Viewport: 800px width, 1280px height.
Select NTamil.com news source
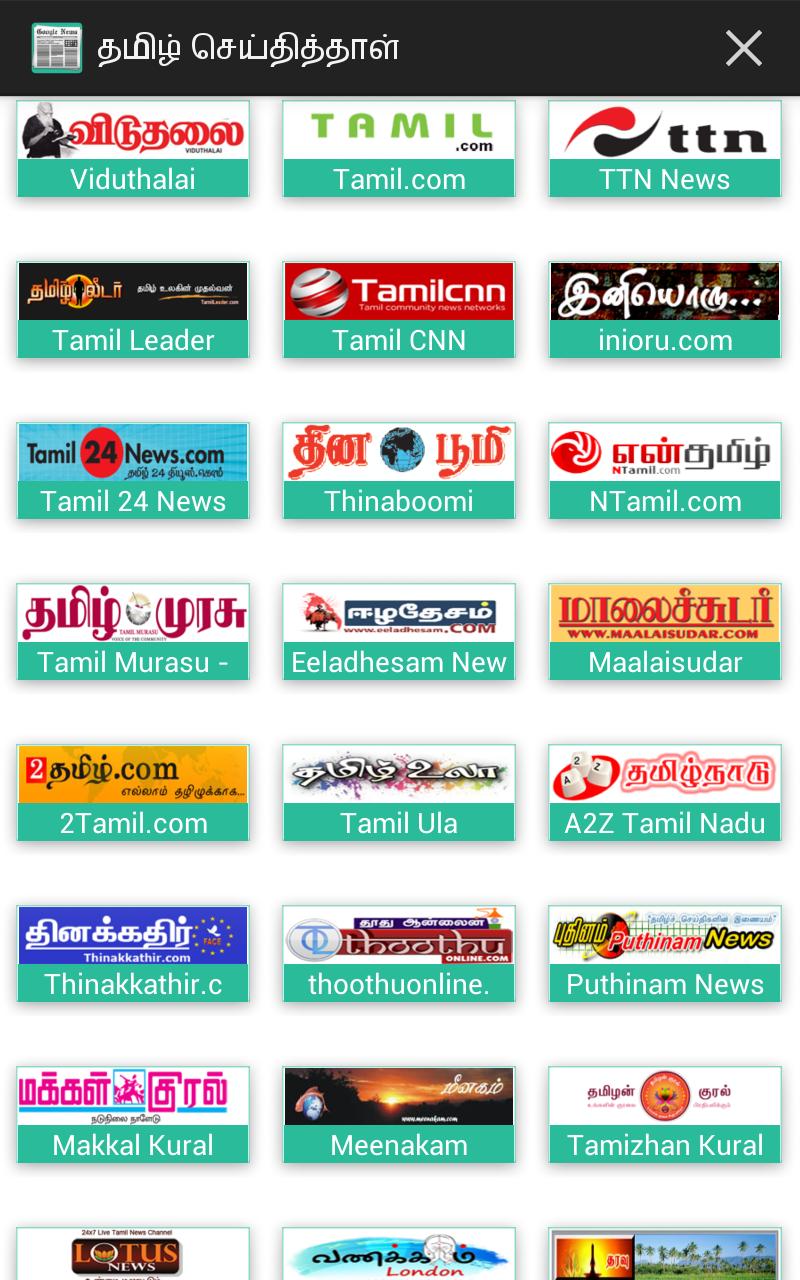(665, 471)
